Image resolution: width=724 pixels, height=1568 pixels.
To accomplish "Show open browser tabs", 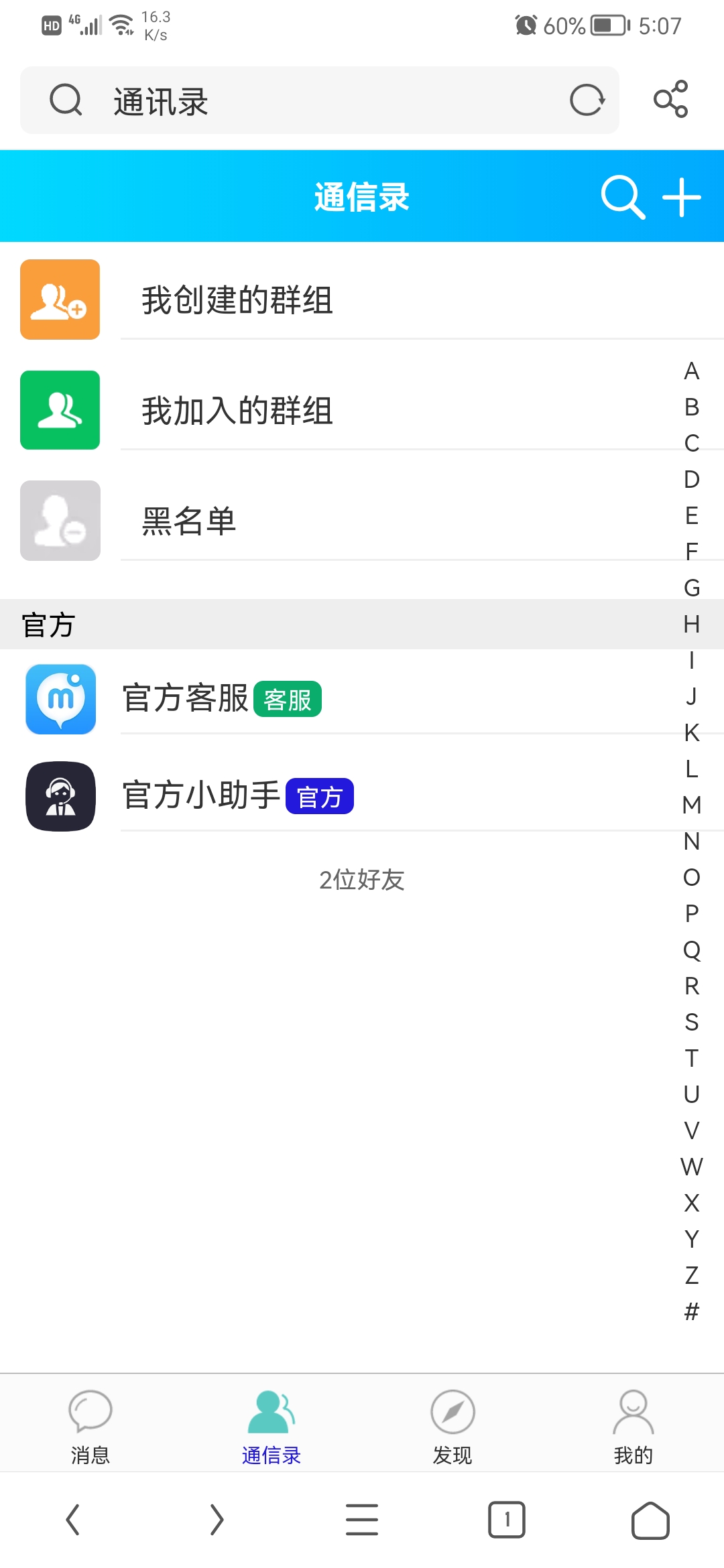I will tap(507, 1519).
